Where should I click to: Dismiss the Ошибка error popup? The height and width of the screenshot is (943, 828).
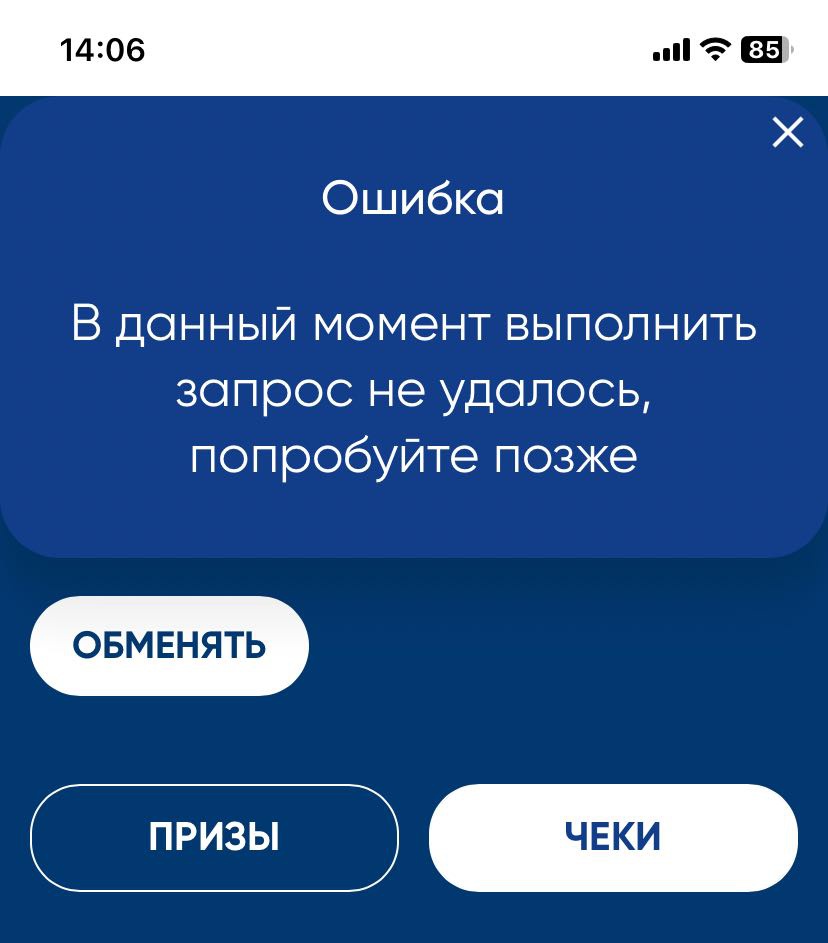click(788, 132)
